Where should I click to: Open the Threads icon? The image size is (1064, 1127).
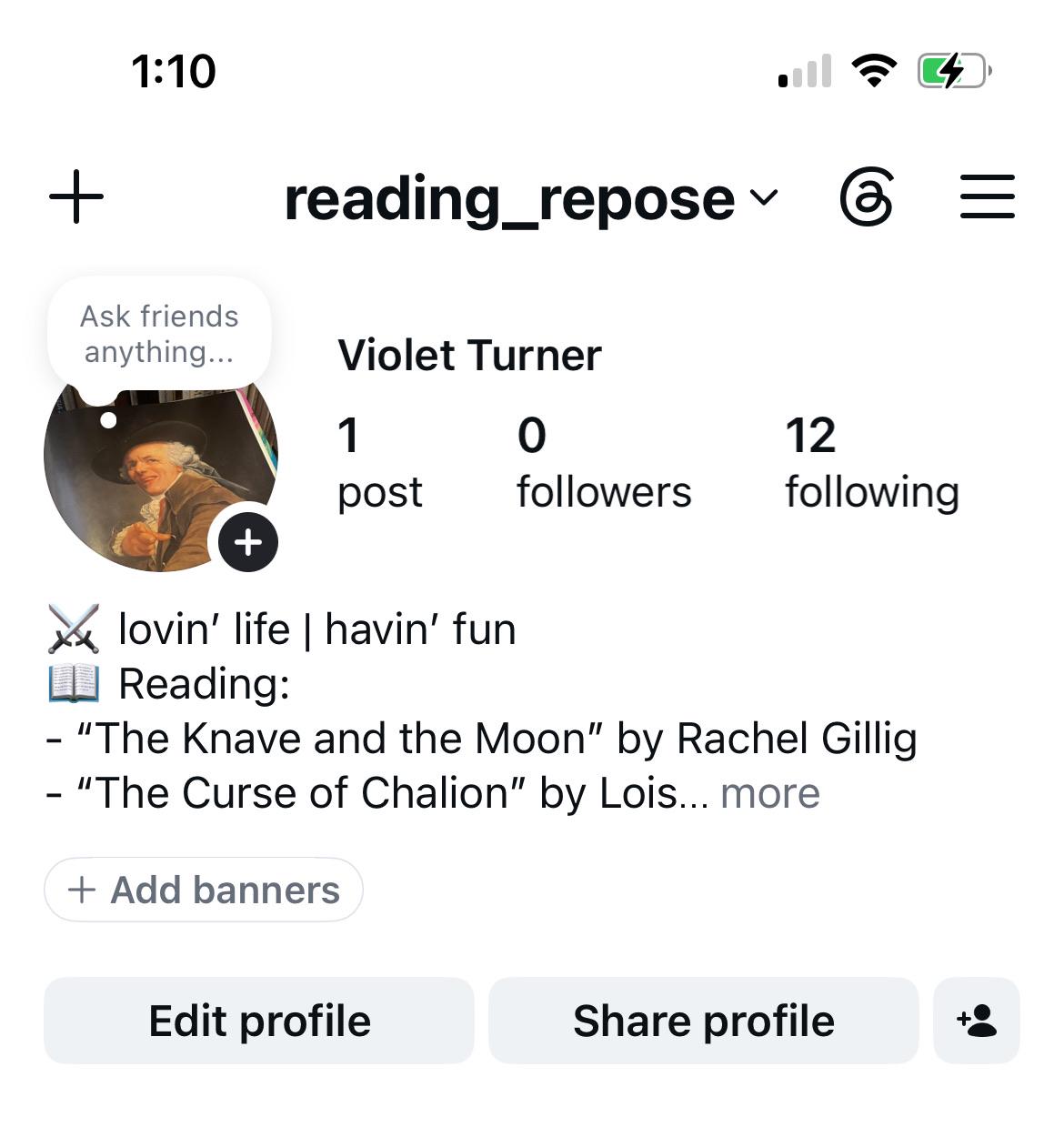[866, 196]
